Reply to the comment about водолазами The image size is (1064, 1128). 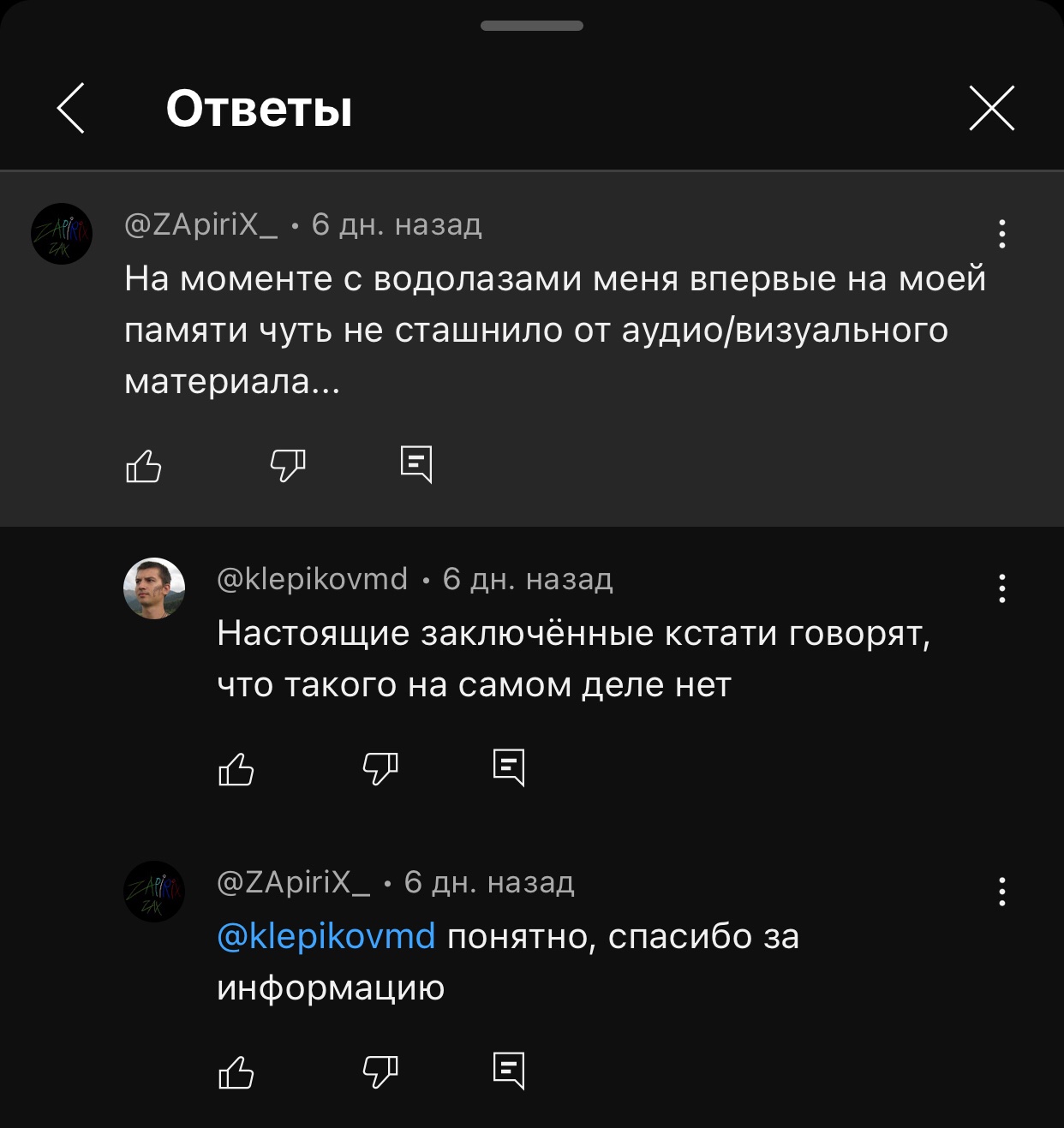pyautogui.click(x=416, y=464)
